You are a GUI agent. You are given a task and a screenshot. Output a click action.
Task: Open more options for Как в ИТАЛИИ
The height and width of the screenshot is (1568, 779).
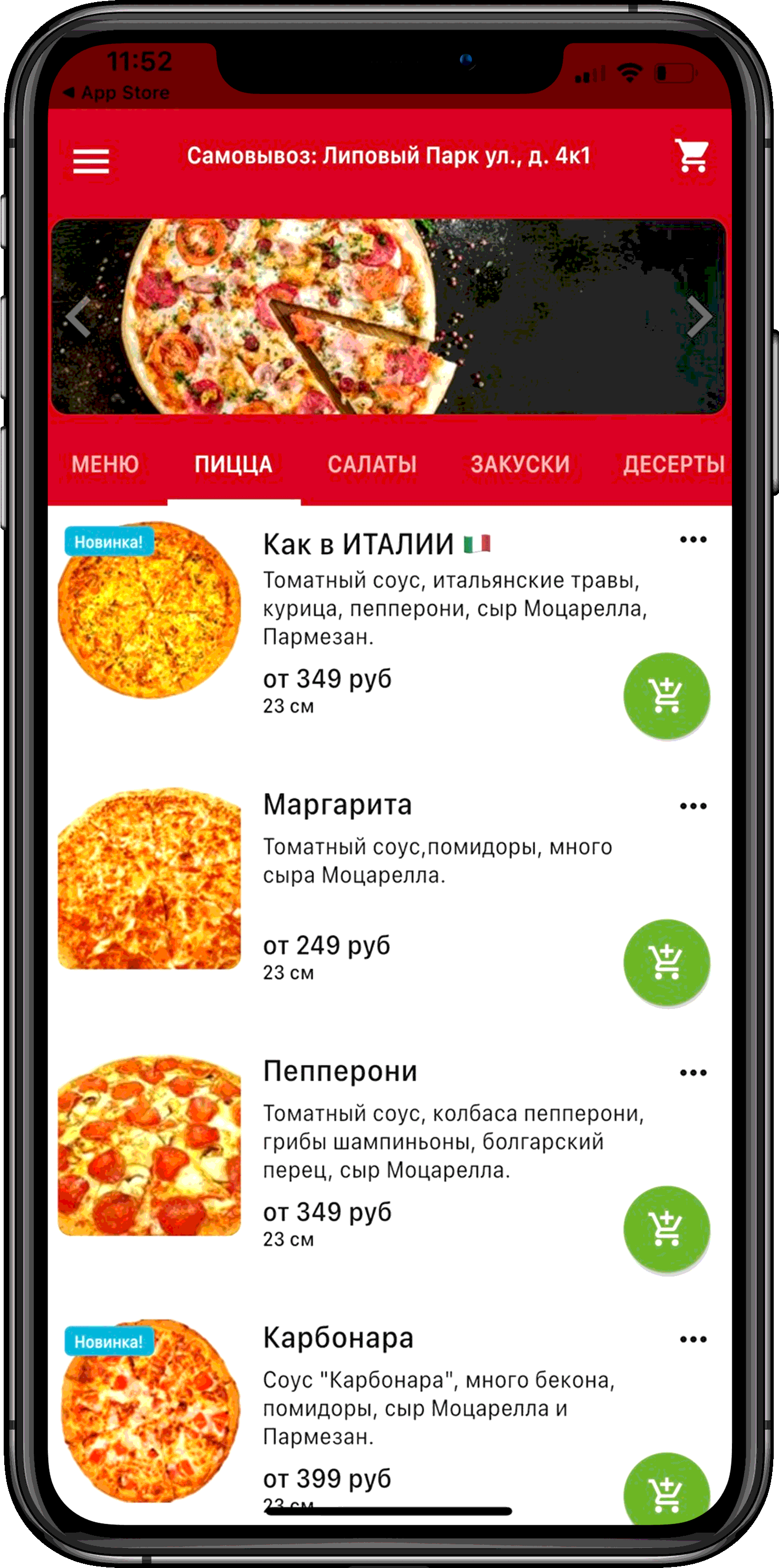[693, 540]
